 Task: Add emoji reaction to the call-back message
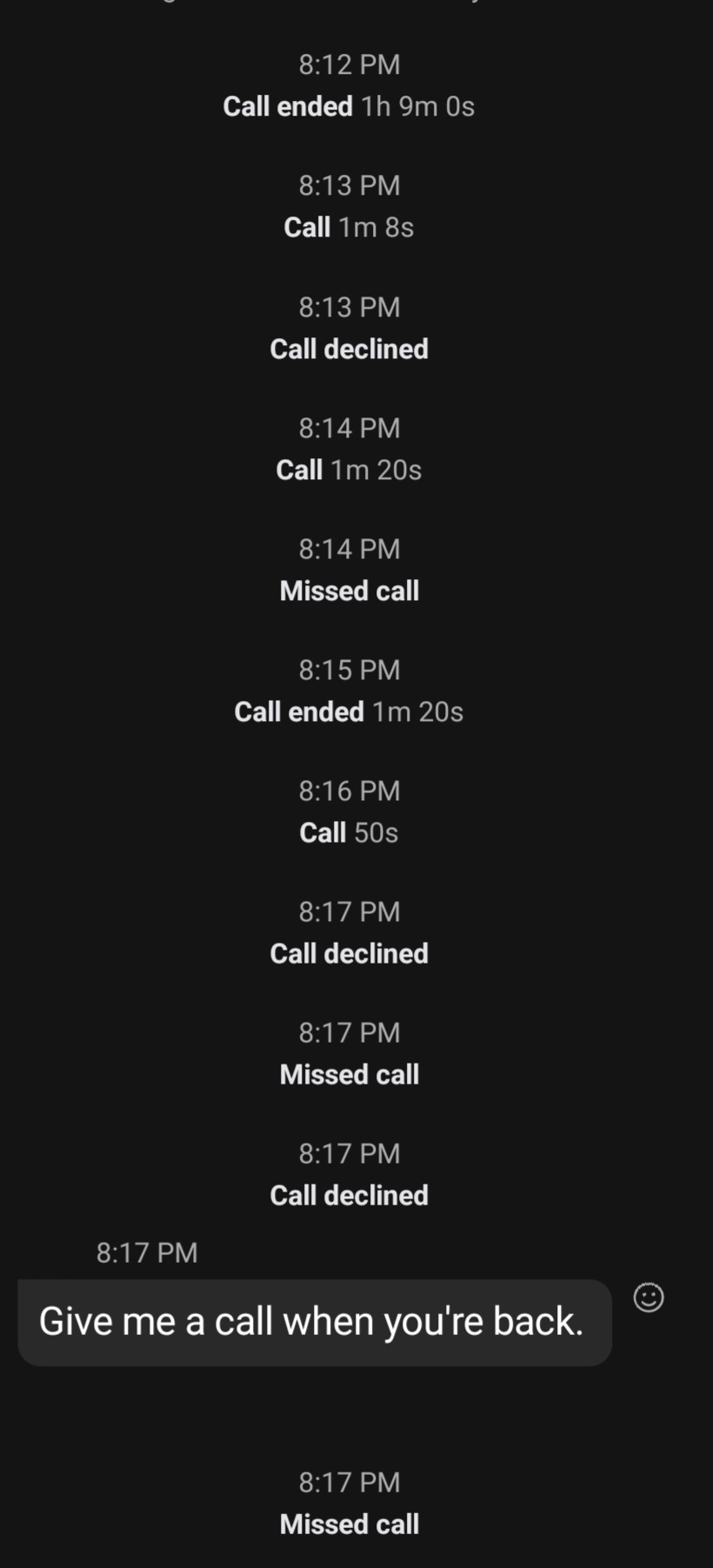[x=649, y=1298]
